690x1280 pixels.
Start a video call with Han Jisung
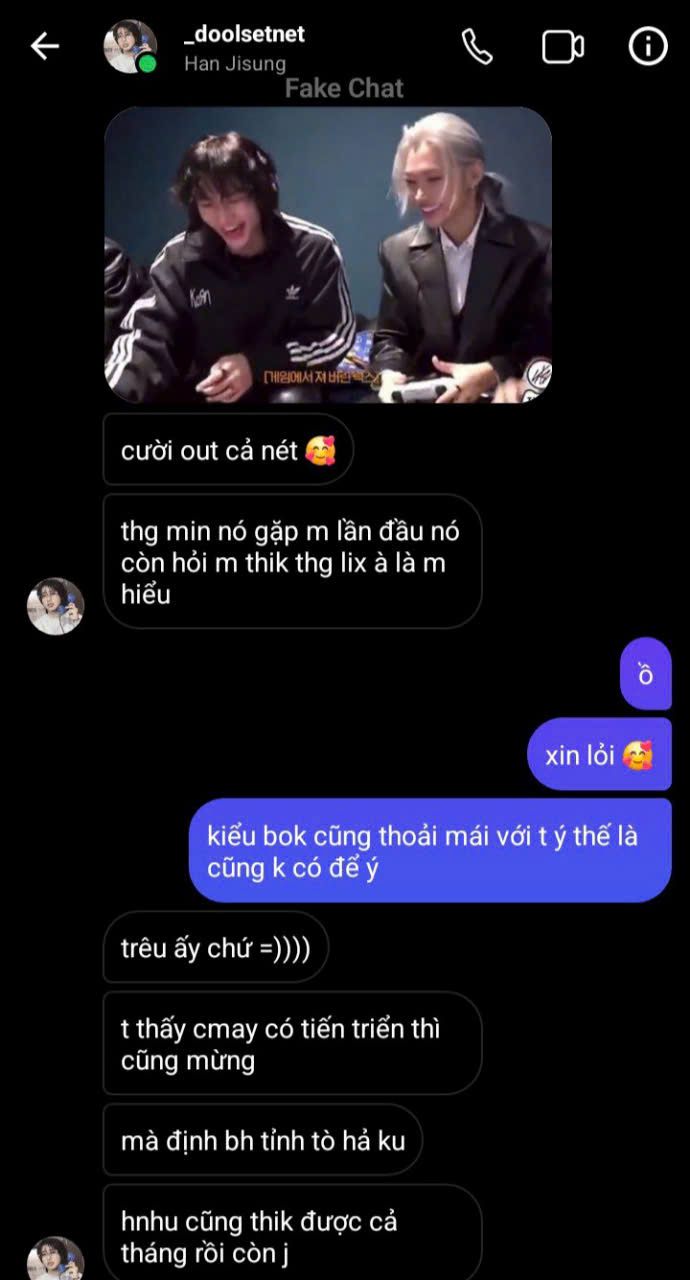(563, 46)
